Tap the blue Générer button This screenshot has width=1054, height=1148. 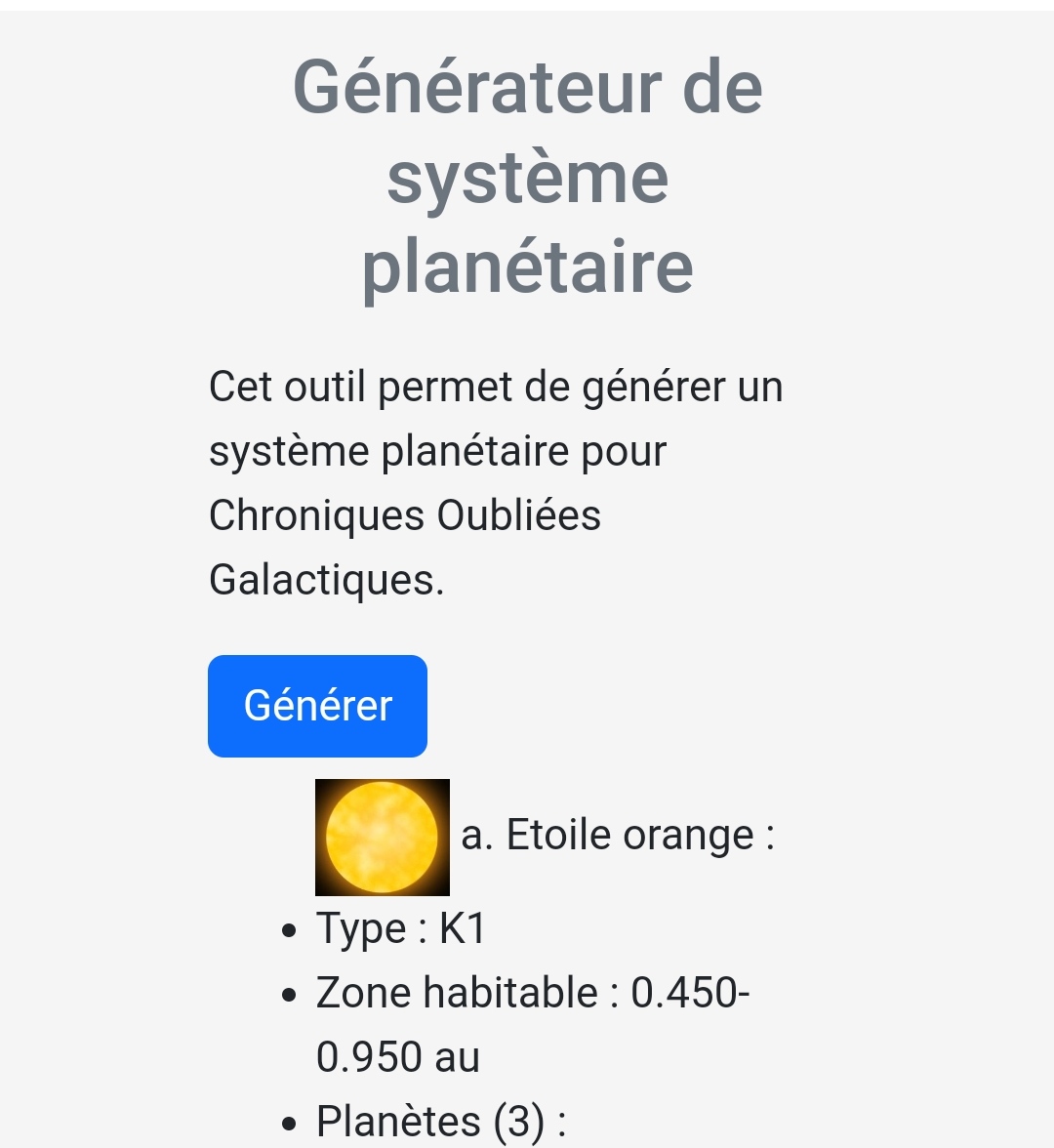[317, 706]
